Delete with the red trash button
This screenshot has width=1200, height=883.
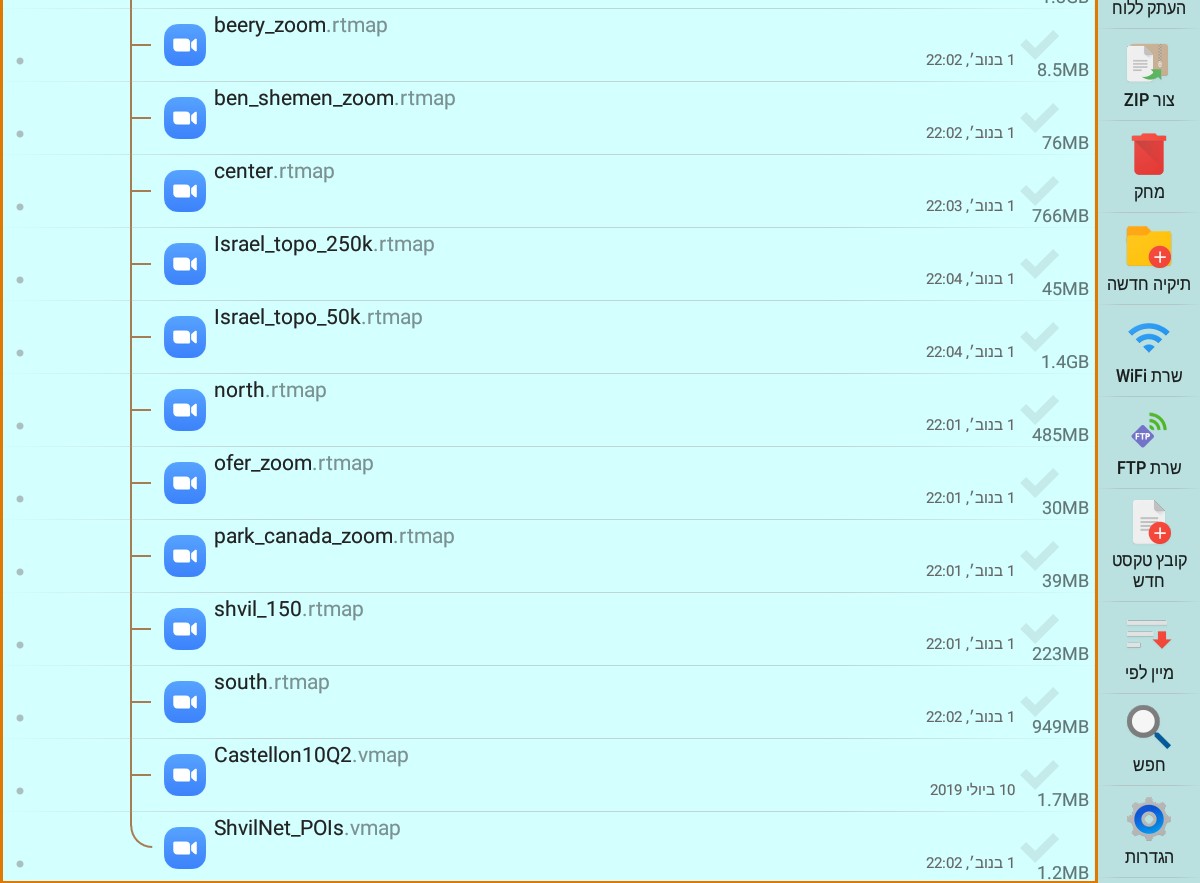pos(1148,166)
